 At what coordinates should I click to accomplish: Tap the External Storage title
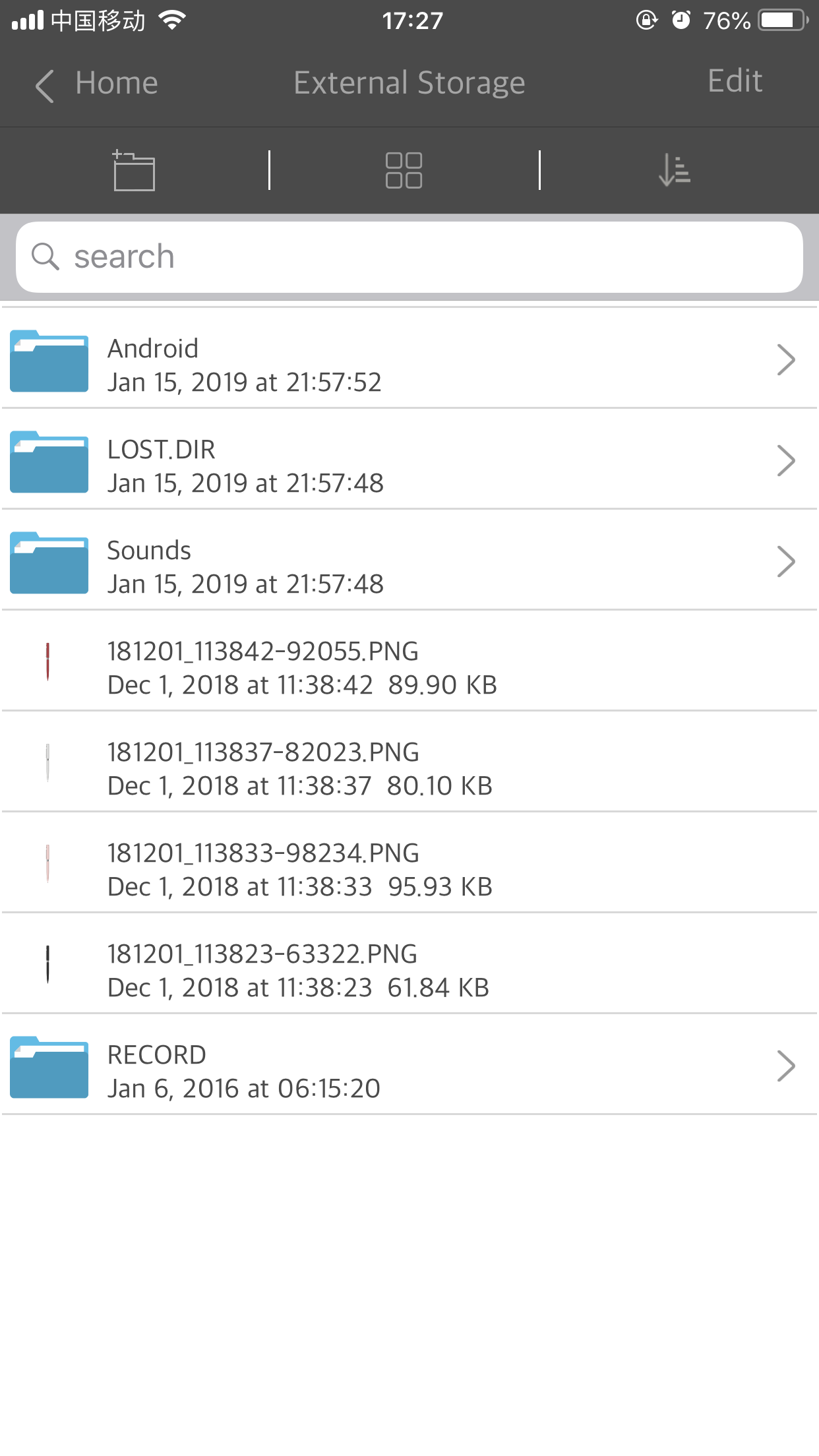click(x=409, y=82)
